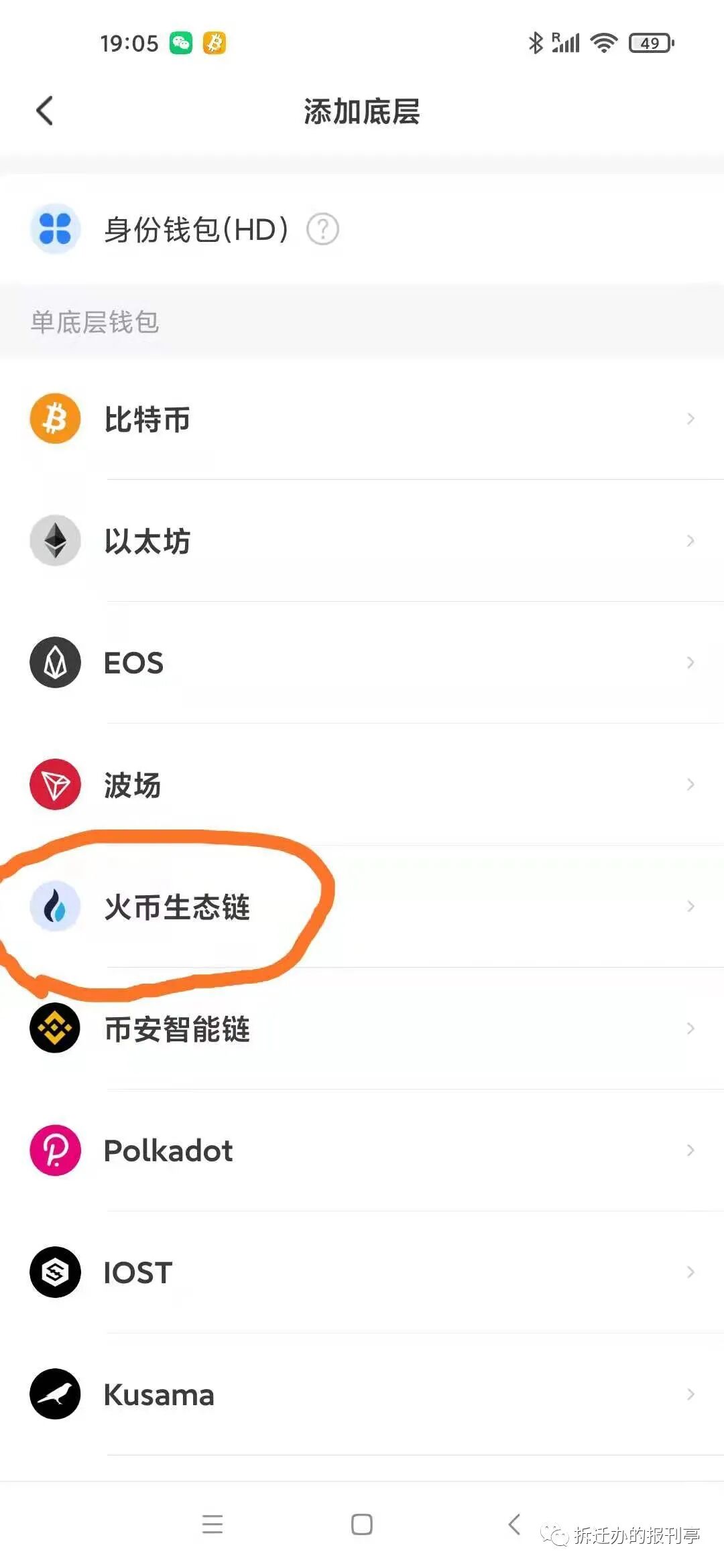Show help for 身份钱包(HD) question mark
This screenshot has width=724, height=1568.
[322, 229]
